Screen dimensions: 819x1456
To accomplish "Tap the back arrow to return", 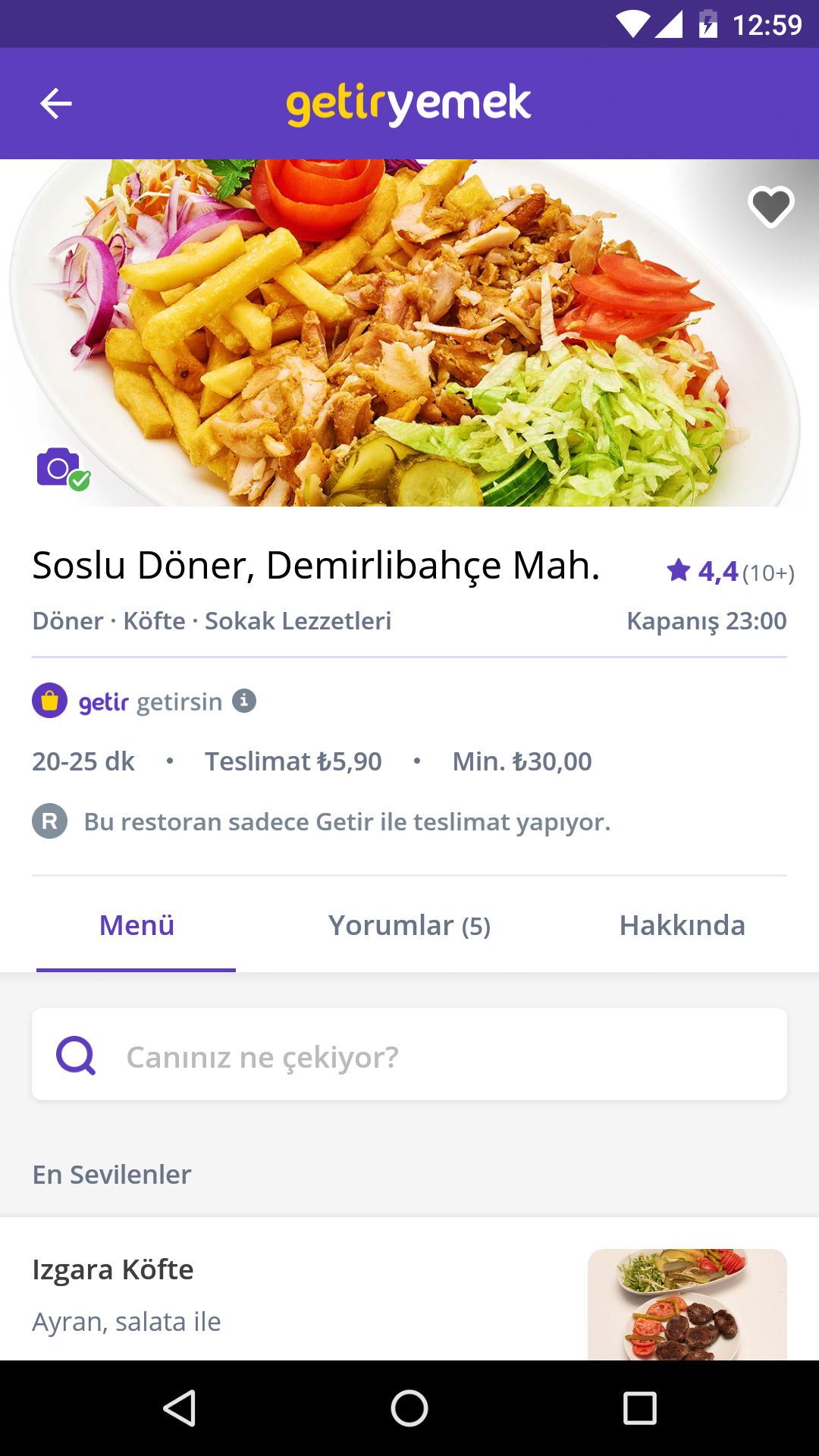I will tap(55, 104).
